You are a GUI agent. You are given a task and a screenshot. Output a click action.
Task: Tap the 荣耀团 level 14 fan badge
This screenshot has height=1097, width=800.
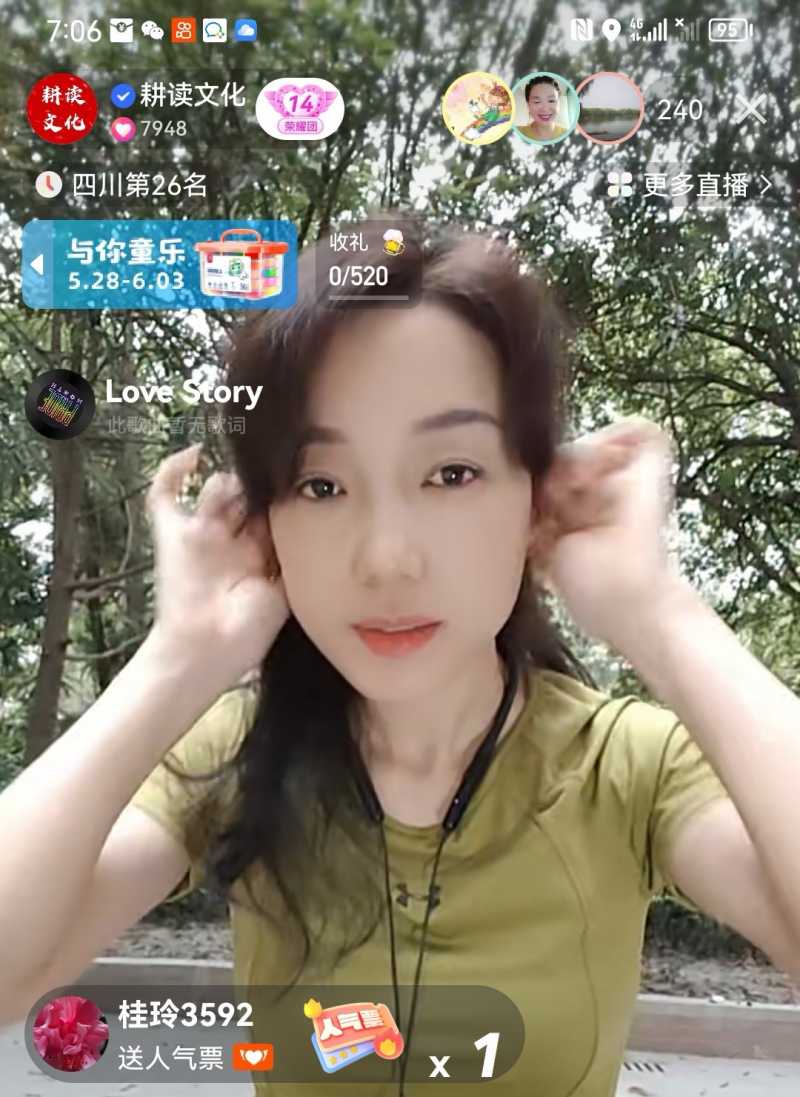click(x=298, y=110)
